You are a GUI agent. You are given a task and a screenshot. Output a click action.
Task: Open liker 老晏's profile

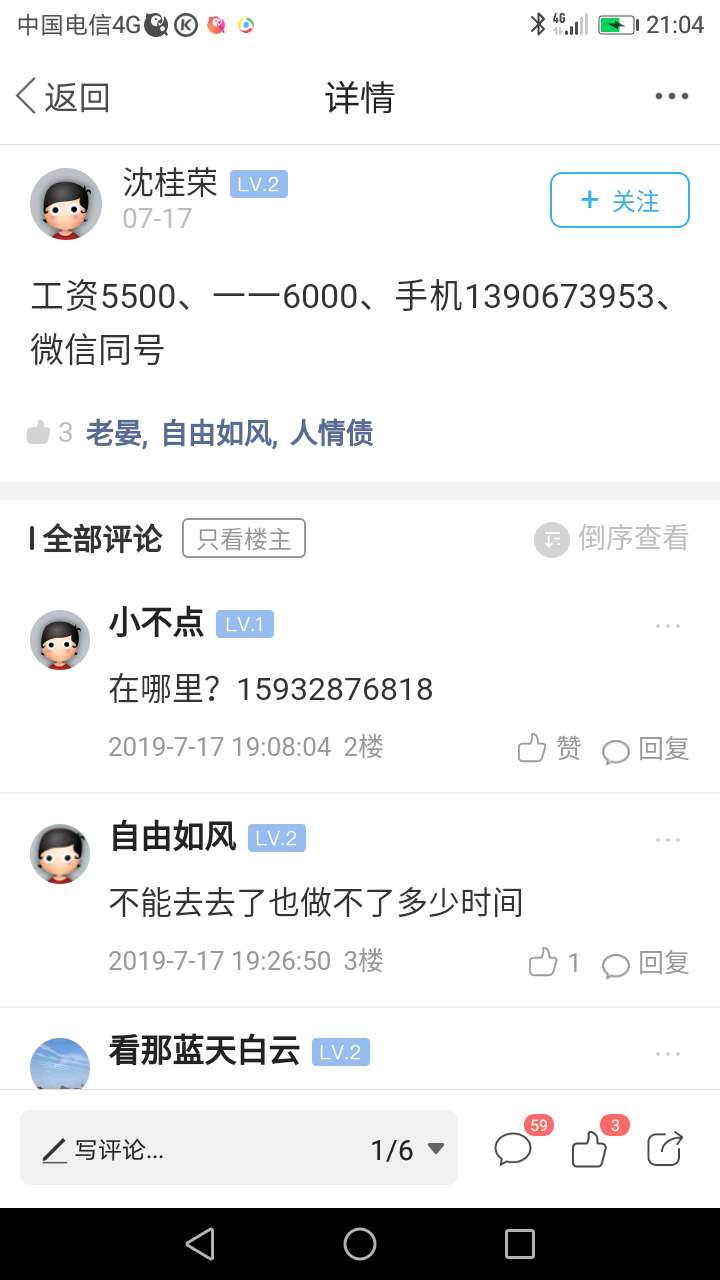115,433
